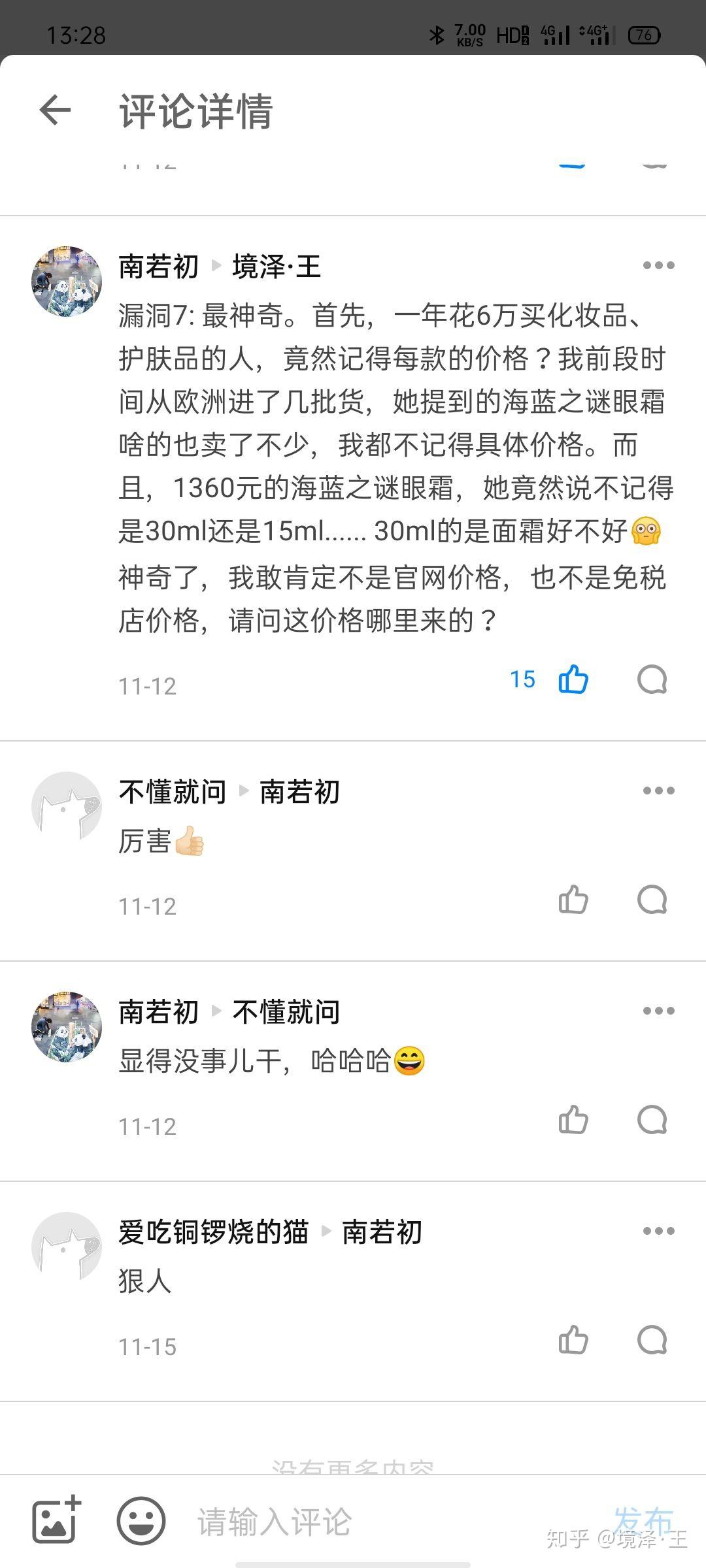The width and height of the screenshot is (706, 1568).
Task: Reply to 不懂就问's 厉害 comment
Action: 652,900
